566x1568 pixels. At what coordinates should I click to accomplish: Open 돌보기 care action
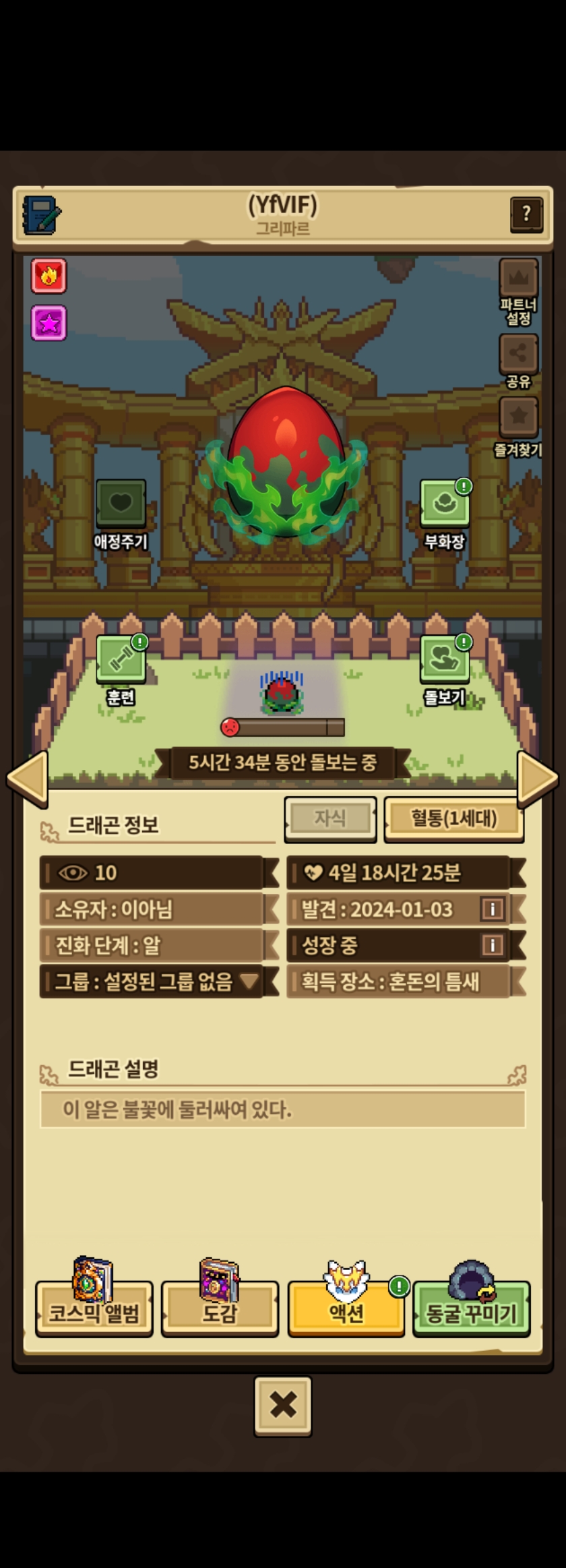(x=445, y=659)
